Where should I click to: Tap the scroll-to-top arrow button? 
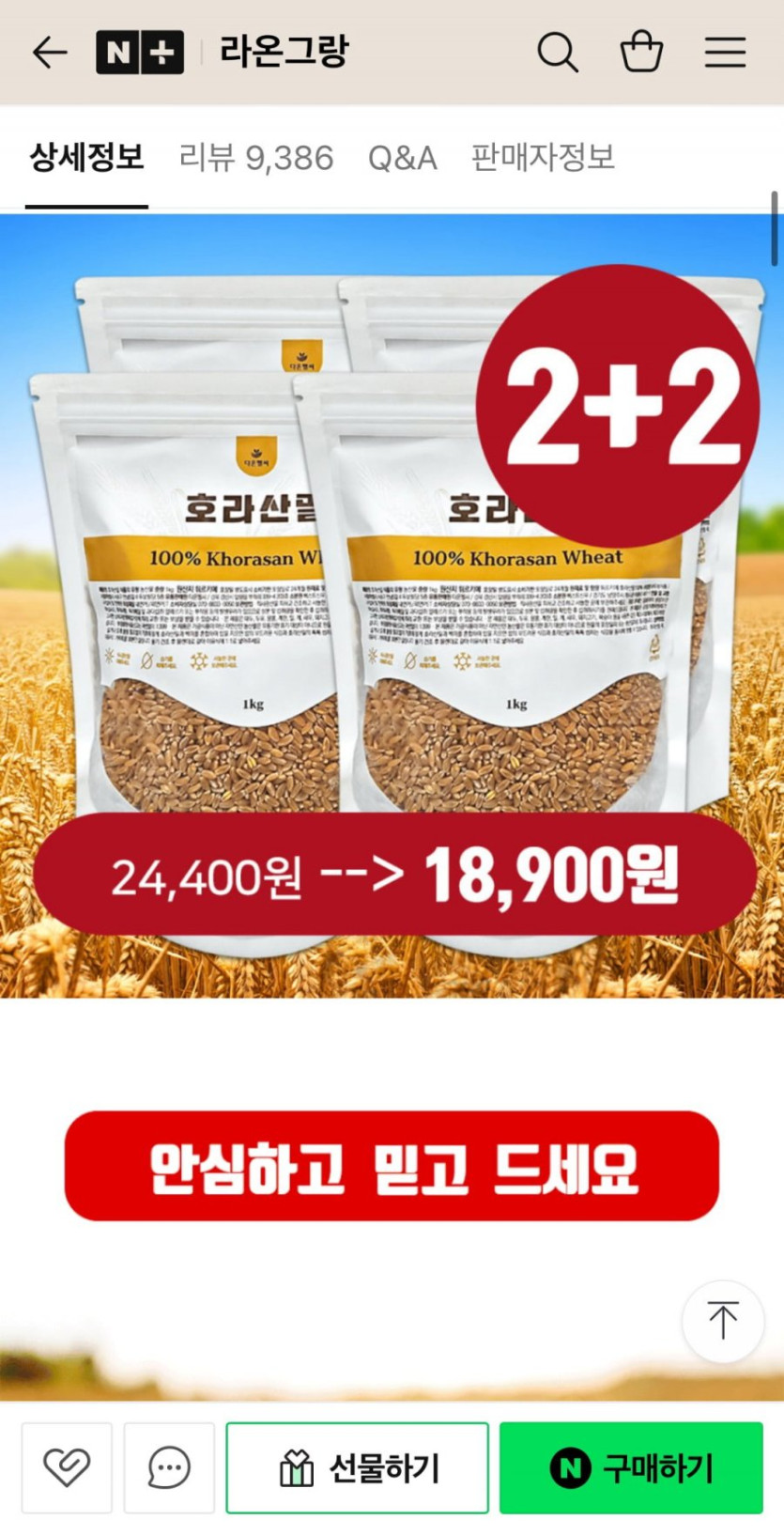(722, 1320)
